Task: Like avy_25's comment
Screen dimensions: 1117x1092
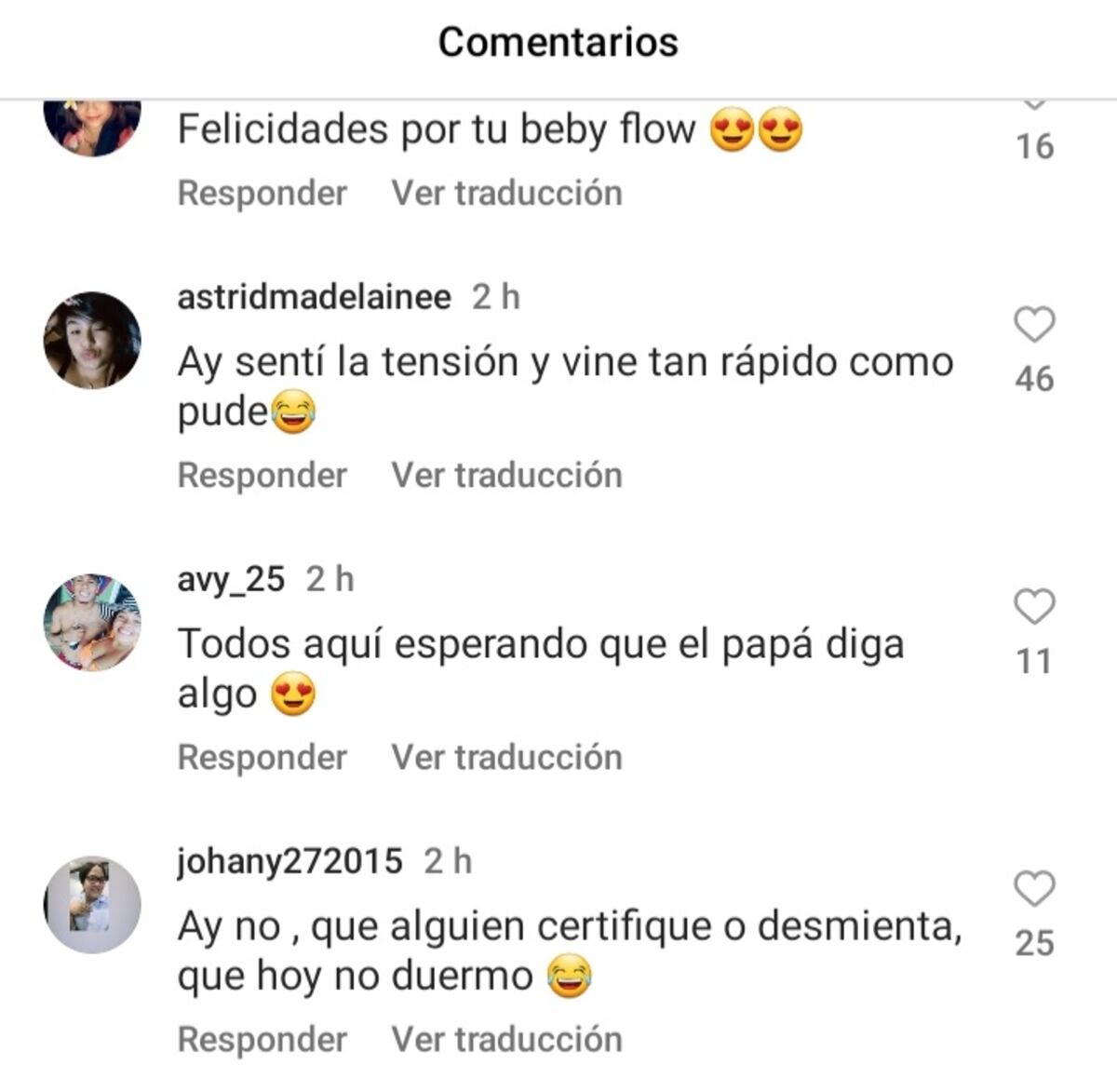Action: [x=1033, y=607]
